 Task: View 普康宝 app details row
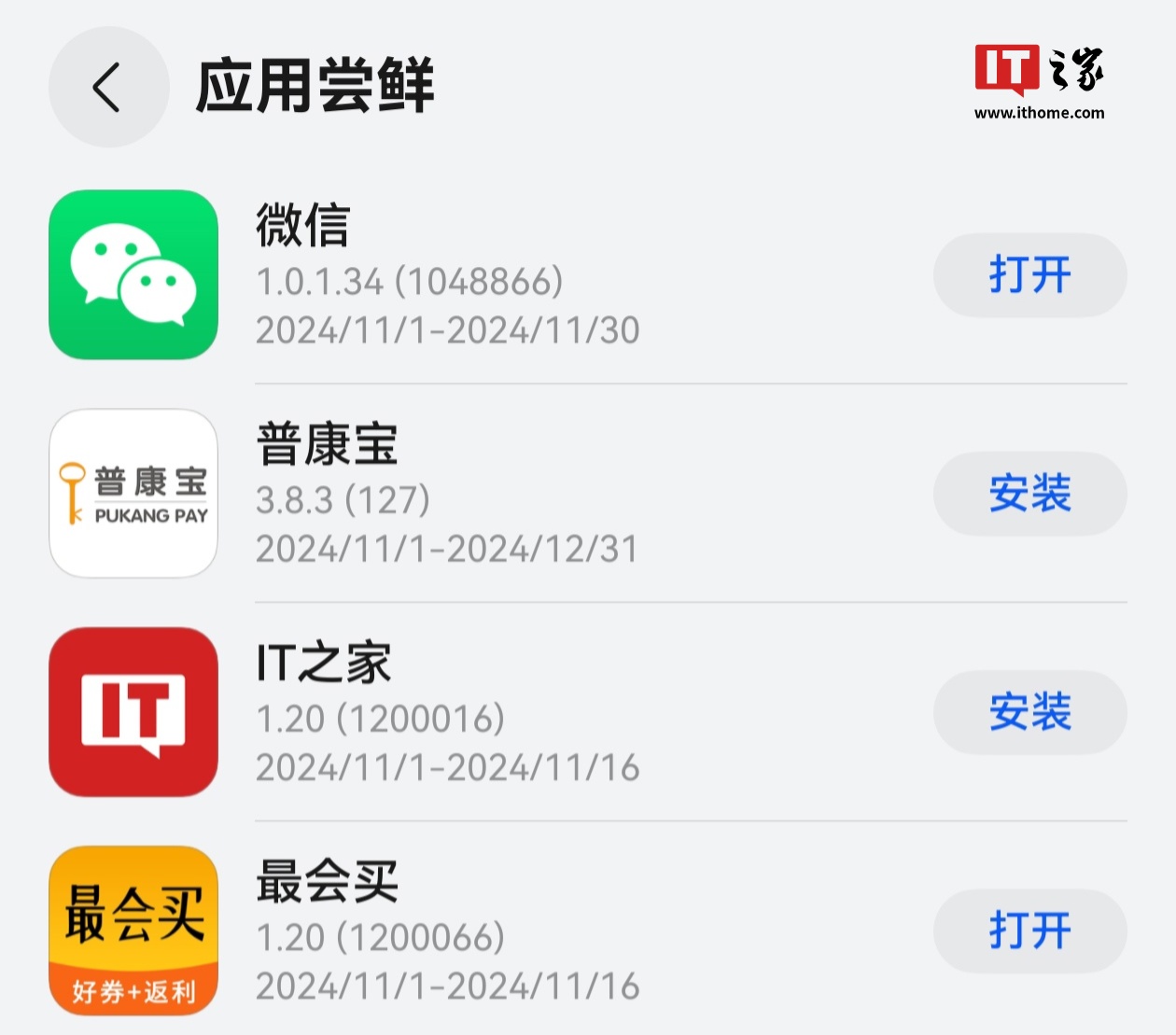point(448,495)
